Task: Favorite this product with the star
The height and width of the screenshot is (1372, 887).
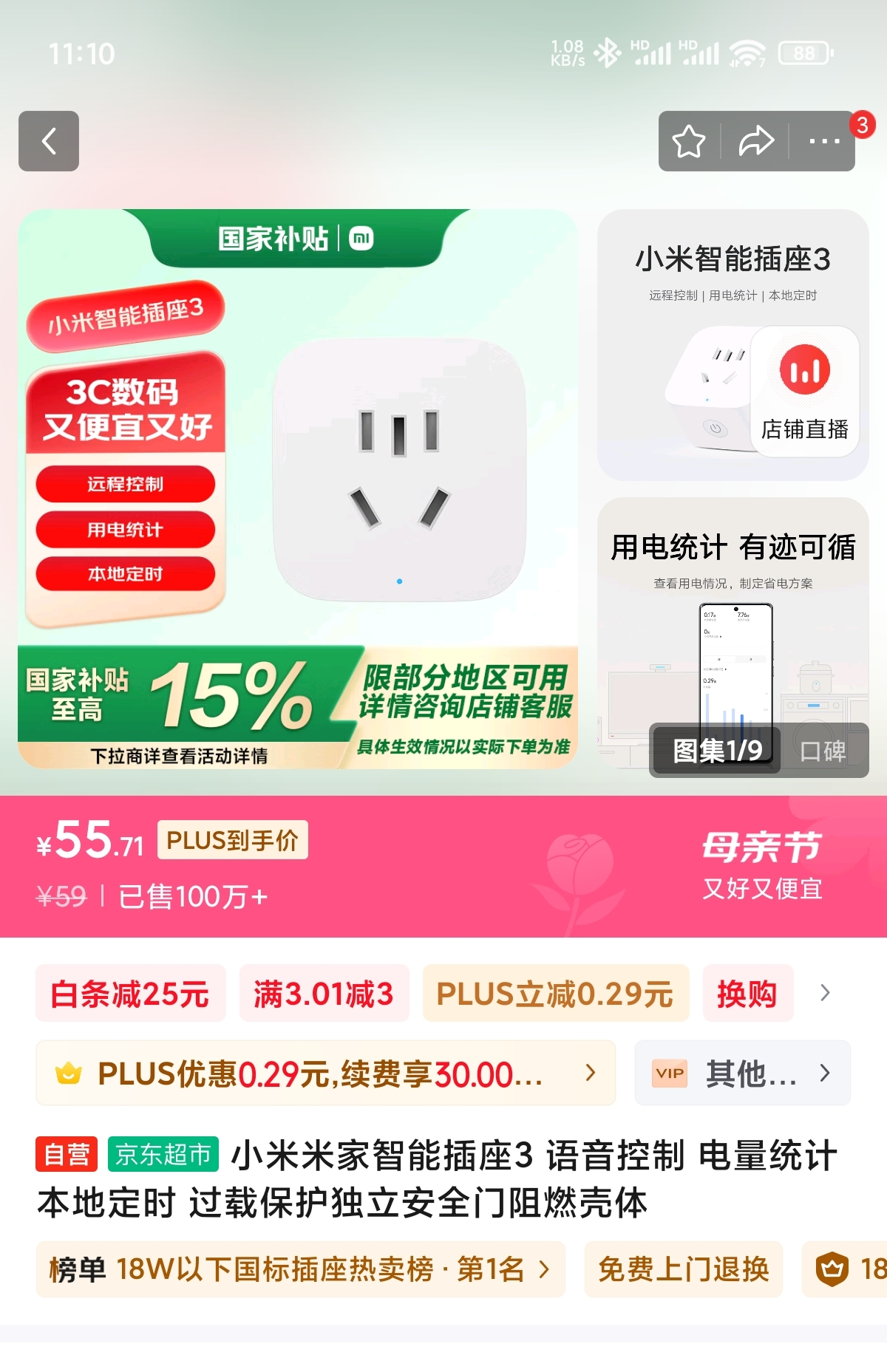Action: point(688,141)
